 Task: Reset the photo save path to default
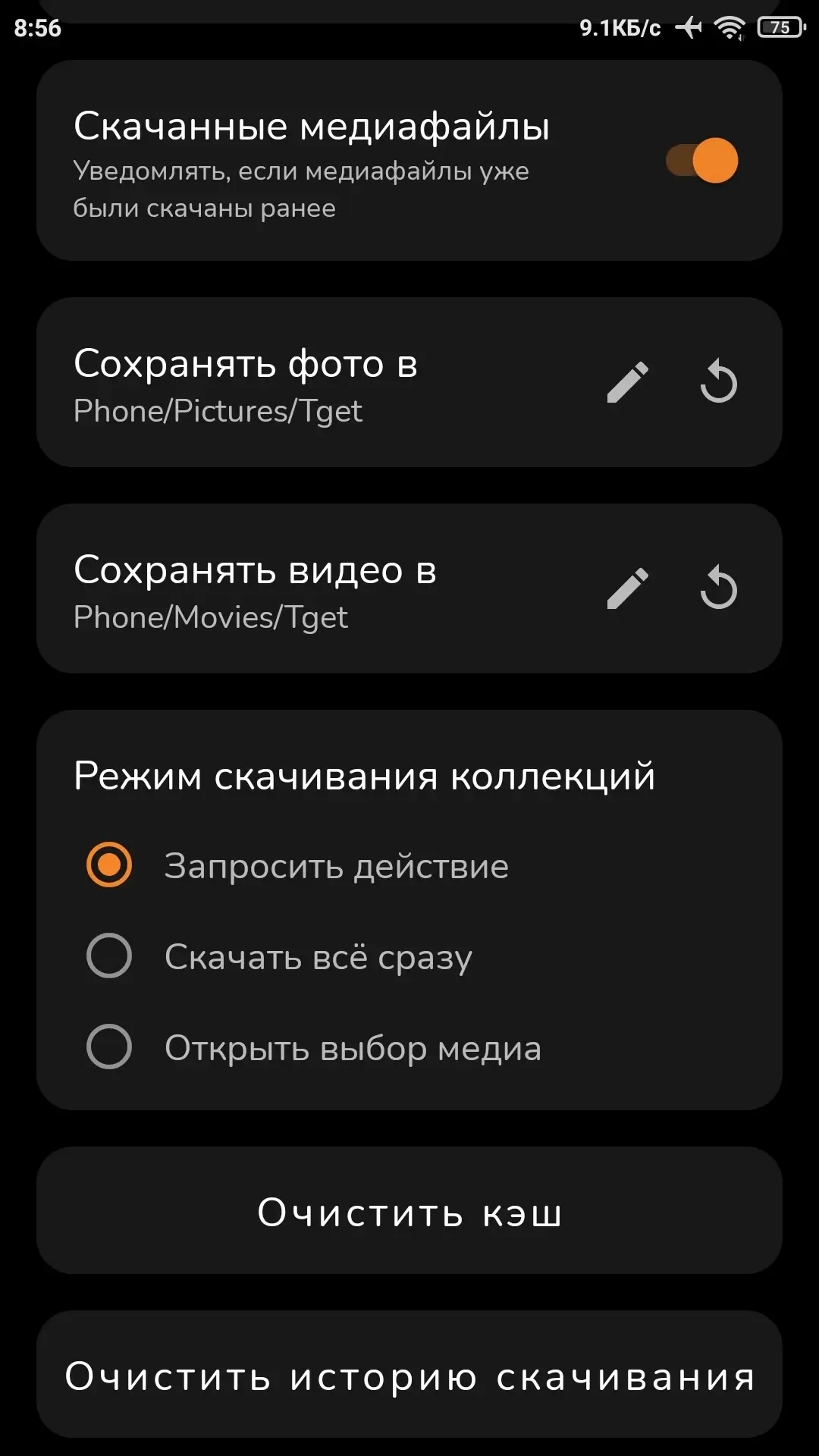point(718,382)
